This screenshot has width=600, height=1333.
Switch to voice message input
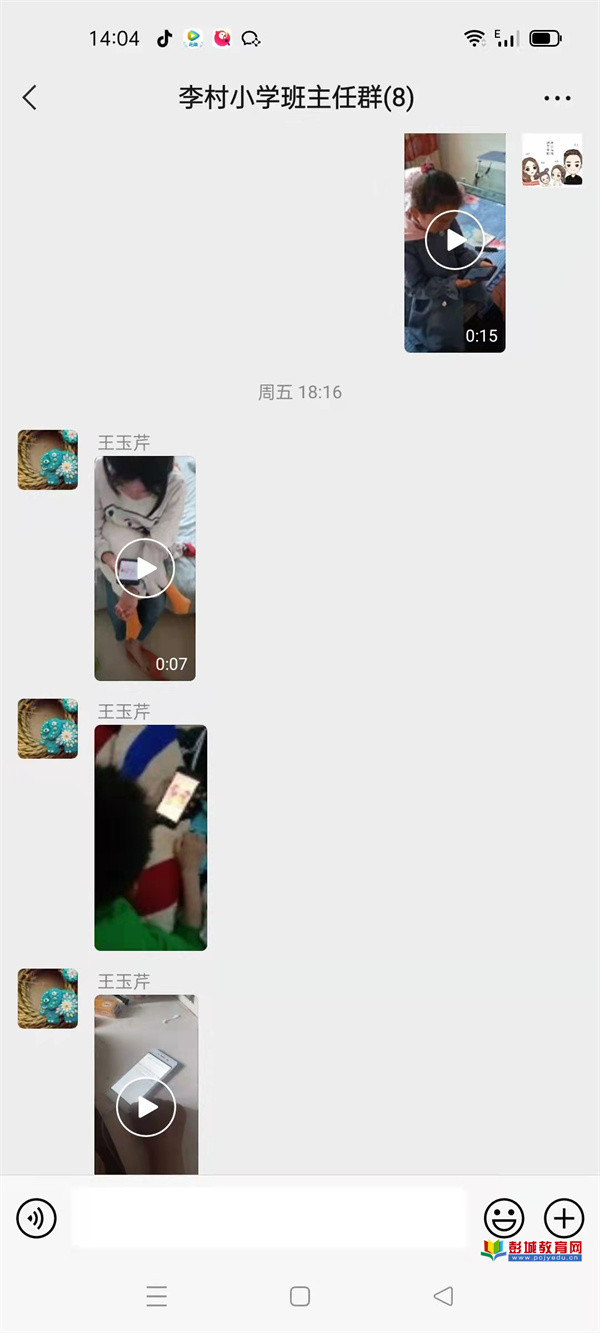pos(37,1218)
